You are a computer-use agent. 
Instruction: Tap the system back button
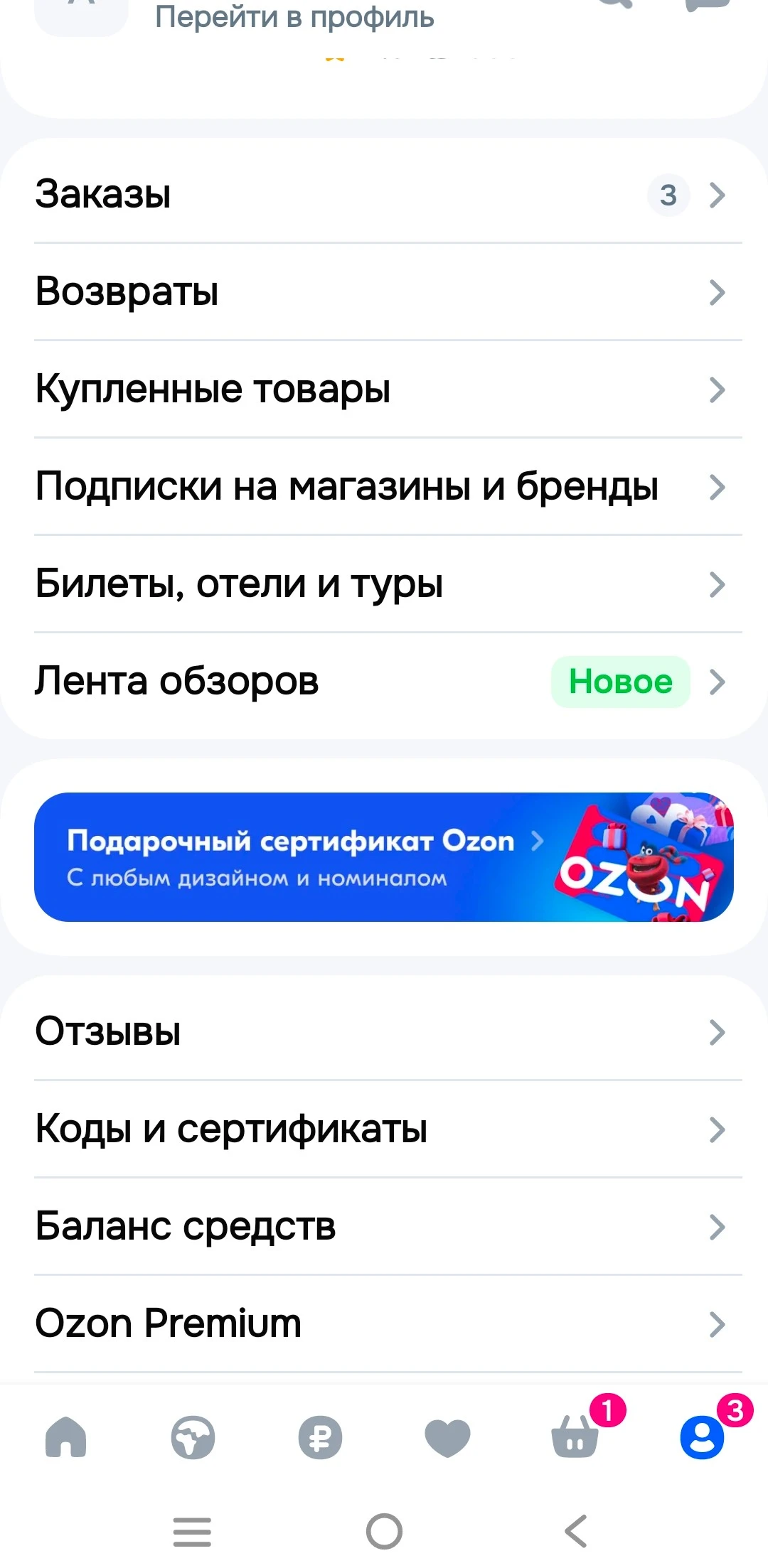tap(576, 1531)
